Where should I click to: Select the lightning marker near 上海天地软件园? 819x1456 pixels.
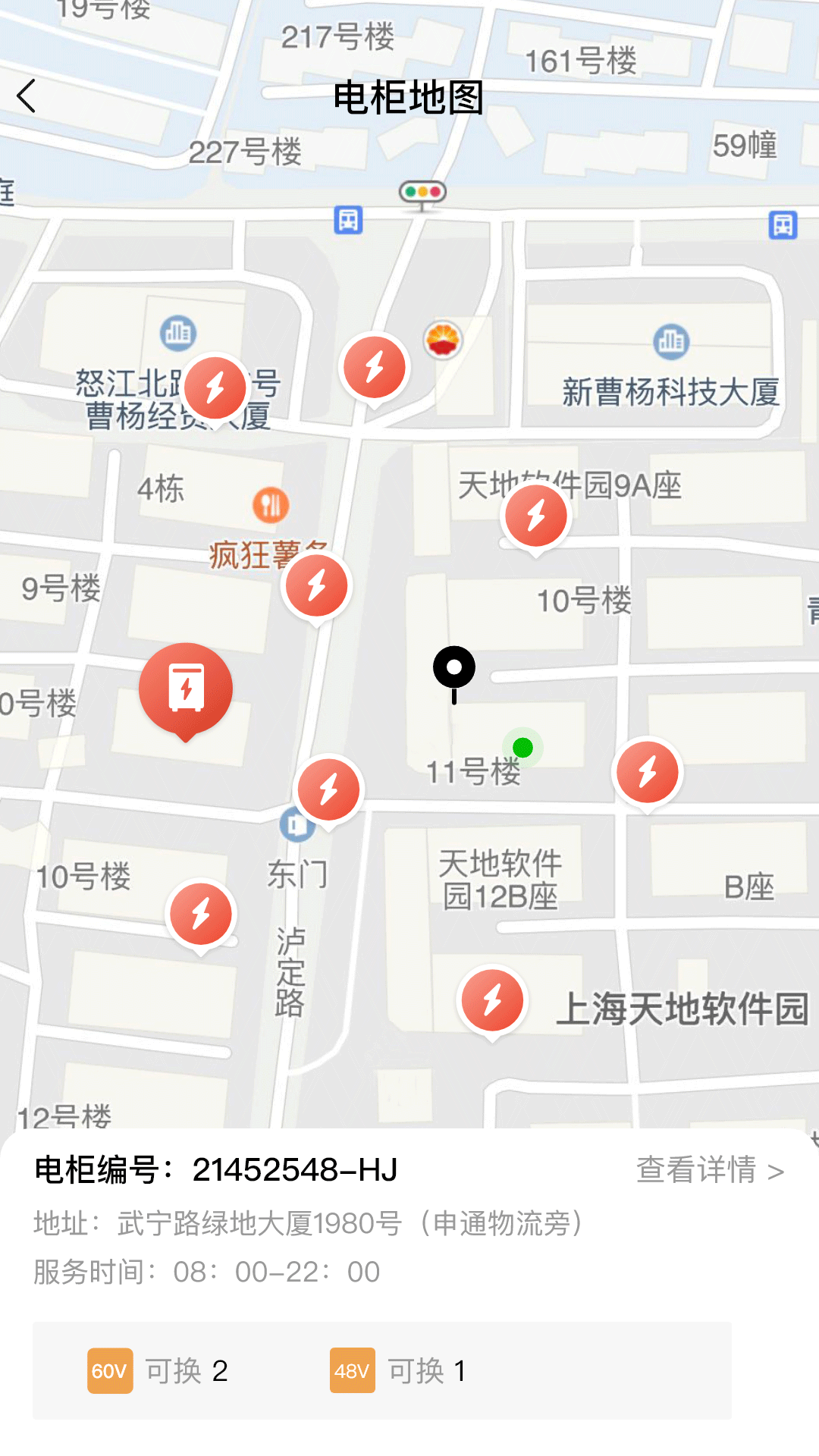(492, 999)
